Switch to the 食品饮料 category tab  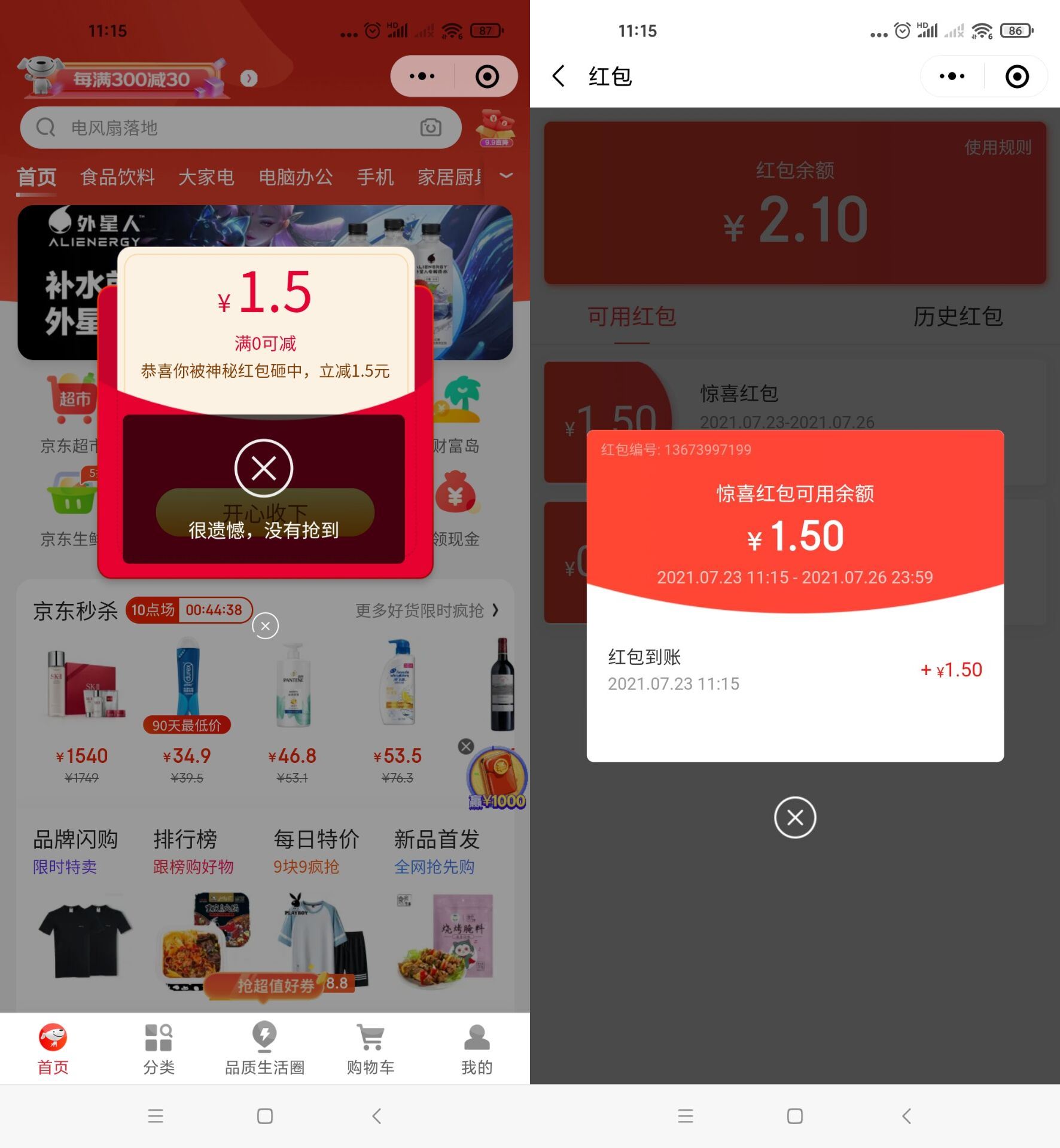tap(117, 177)
